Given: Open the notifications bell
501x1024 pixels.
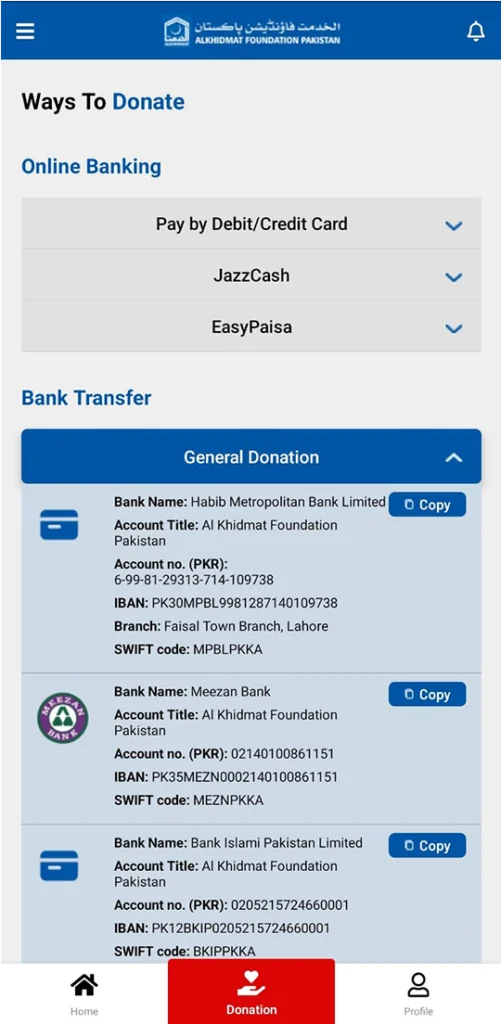Looking at the screenshot, I should (476, 31).
